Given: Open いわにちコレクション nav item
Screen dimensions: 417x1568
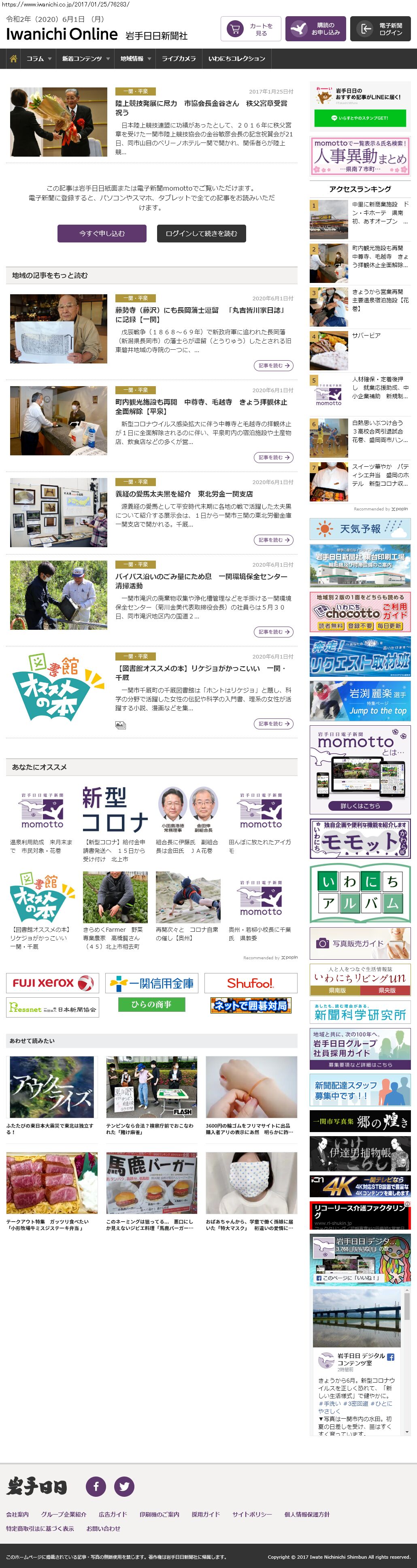Looking at the screenshot, I should [236, 58].
